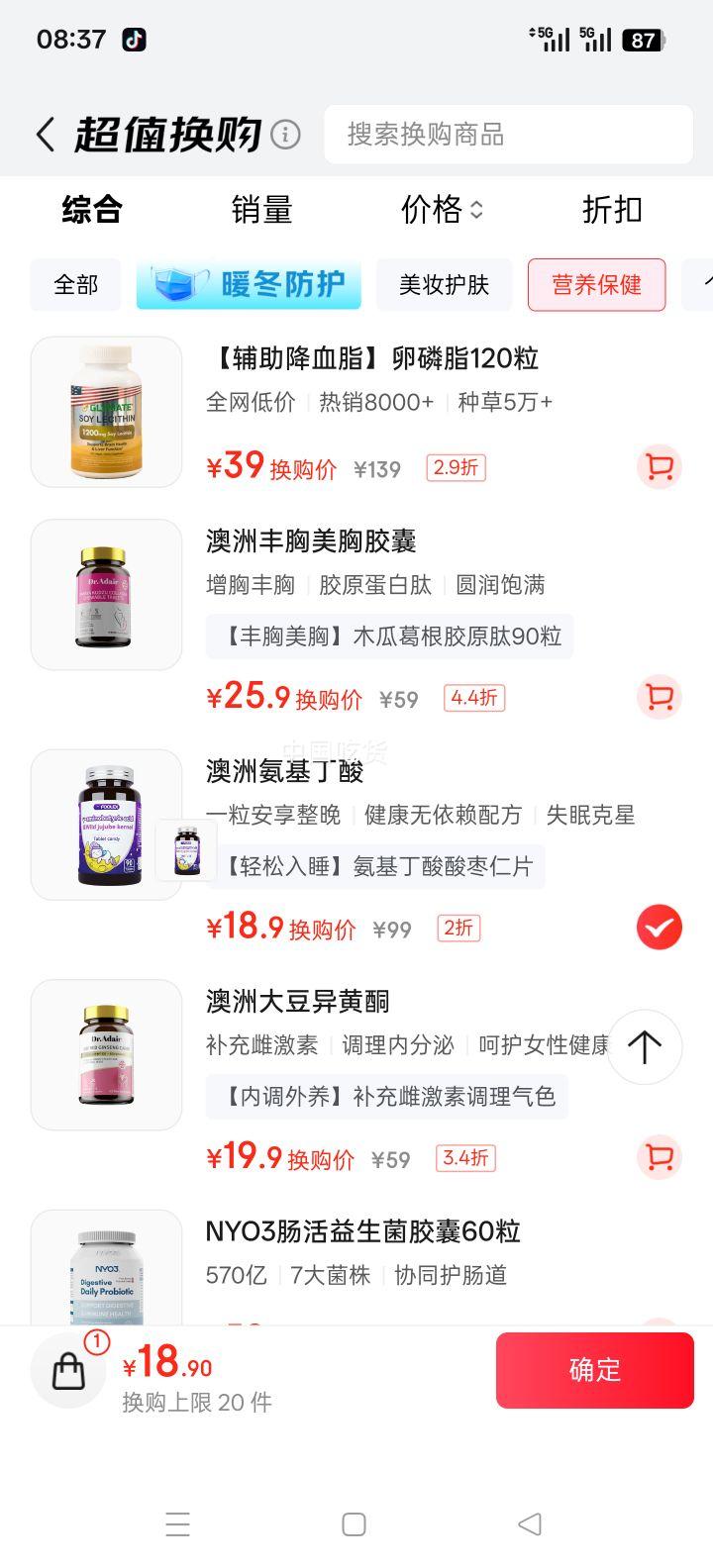The image size is (713, 1568).
Task: Go back from 超值换购 page
Action: 45,135
